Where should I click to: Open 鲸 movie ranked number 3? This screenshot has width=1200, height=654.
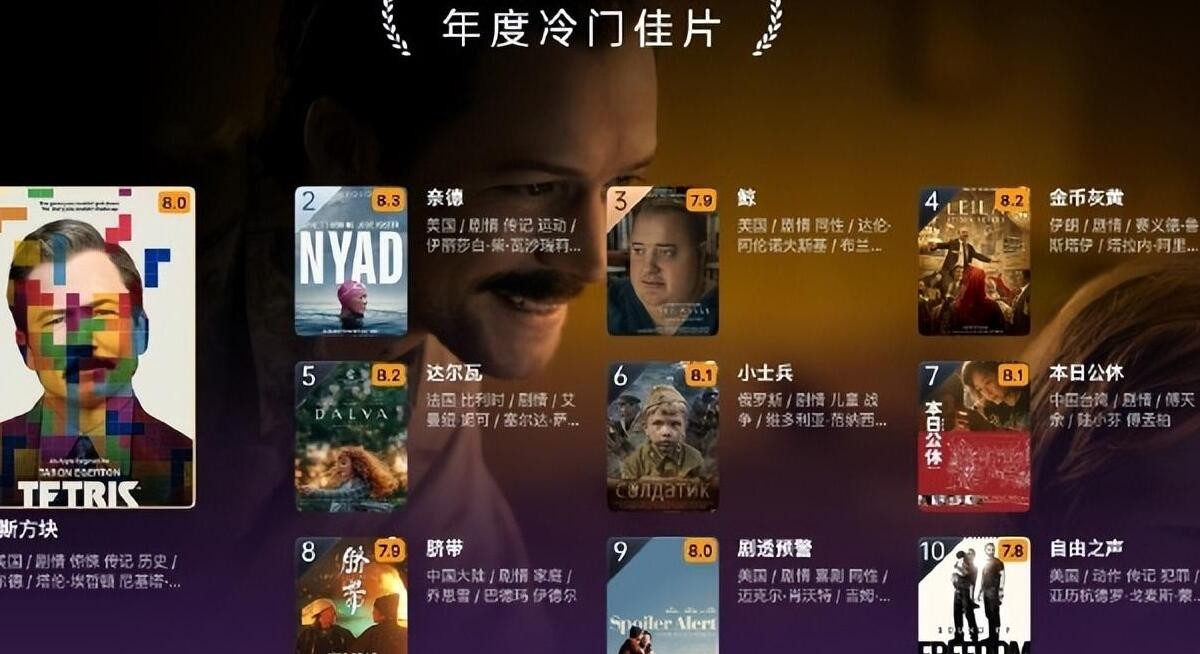[662, 261]
